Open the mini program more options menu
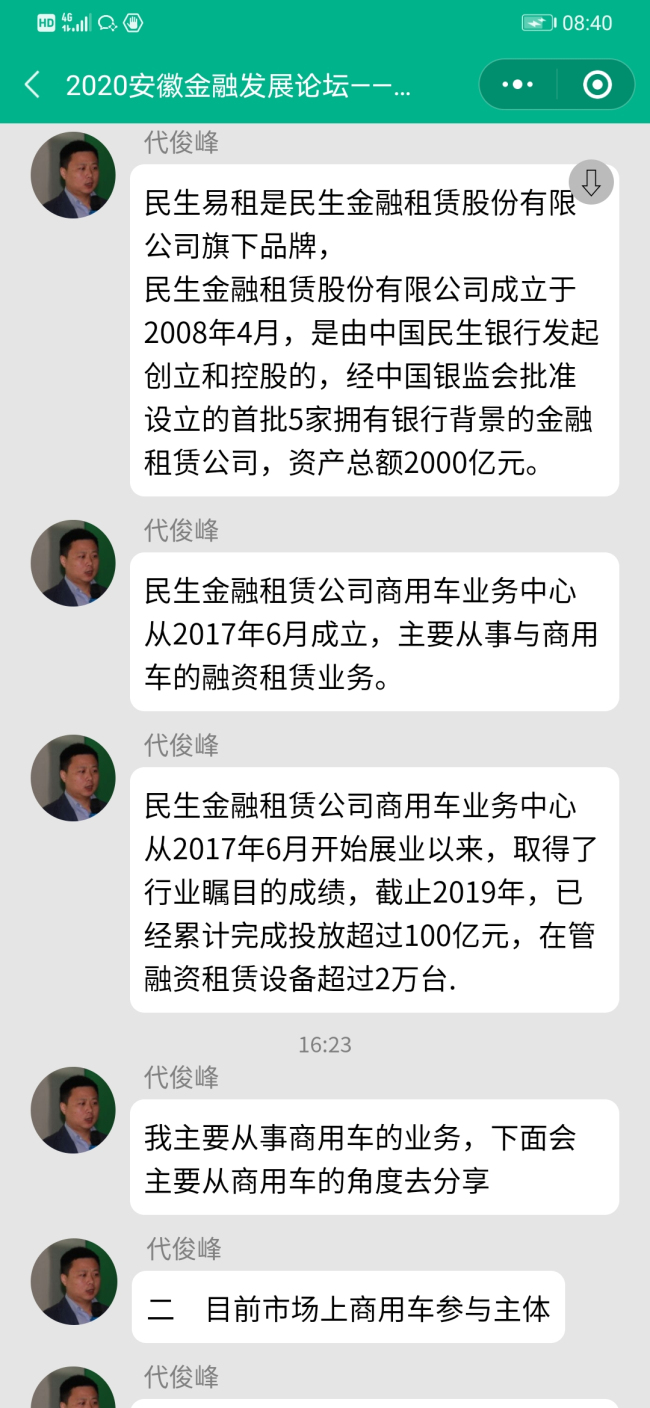This screenshot has height=1408, width=650. coord(518,85)
